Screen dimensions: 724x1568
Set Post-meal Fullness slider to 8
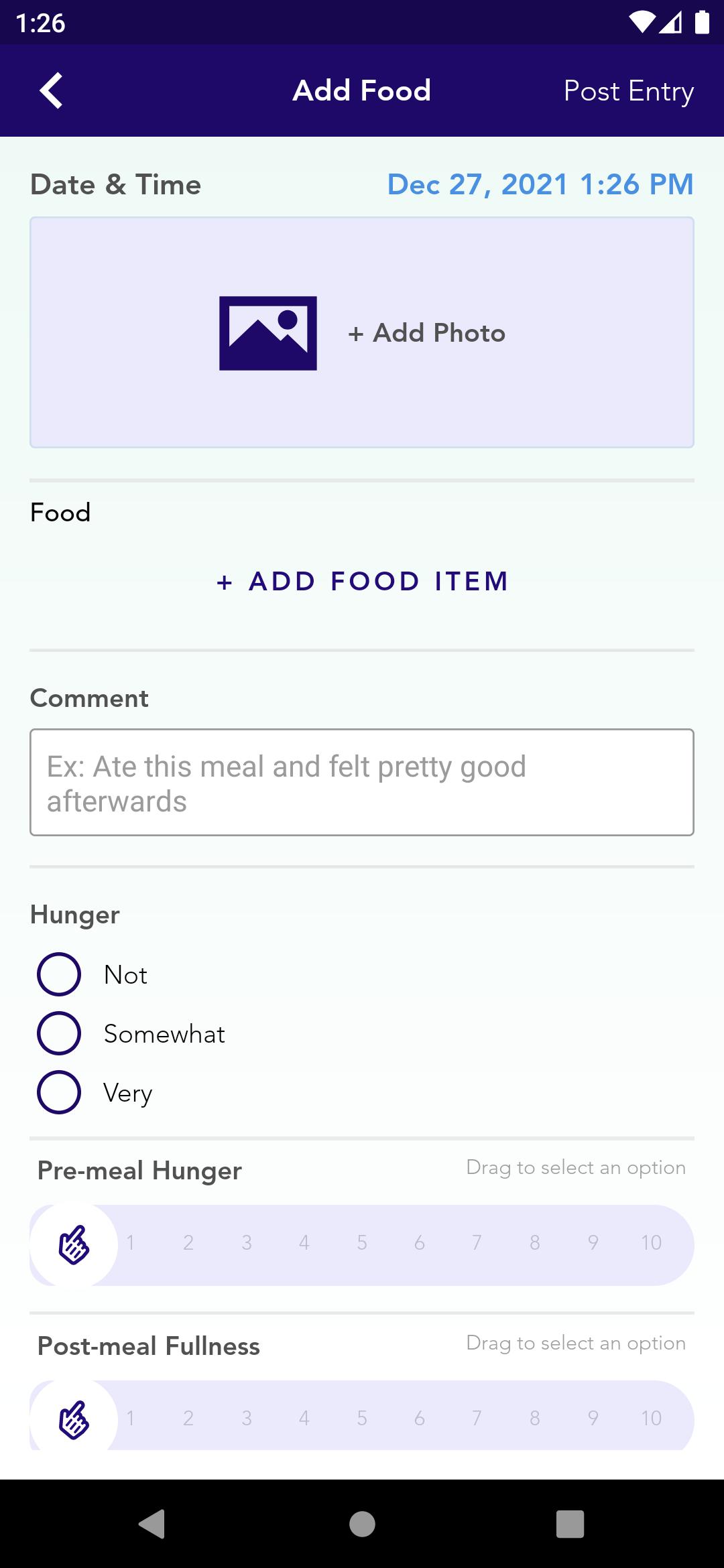pyautogui.click(x=535, y=1418)
